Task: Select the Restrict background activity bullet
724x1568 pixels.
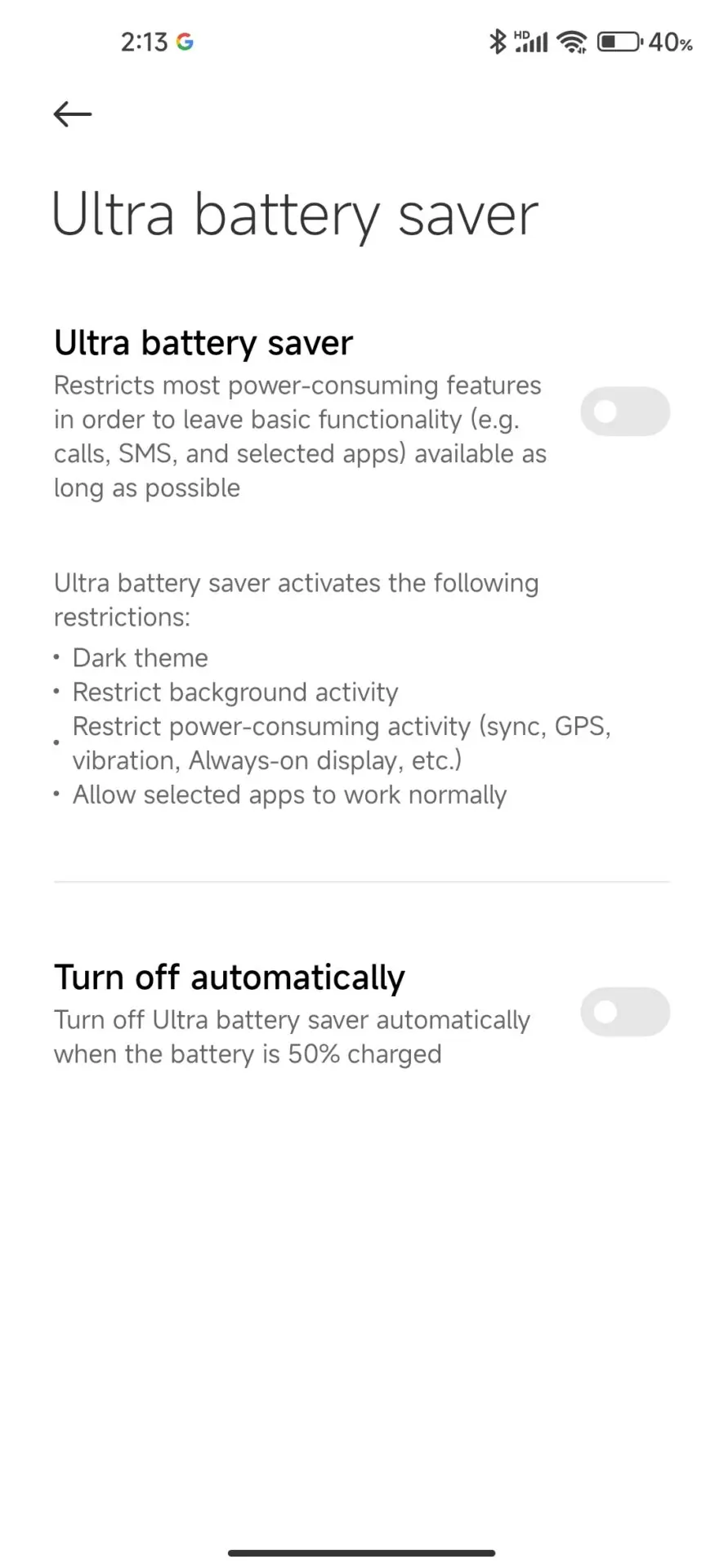Action: click(x=235, y=692)
